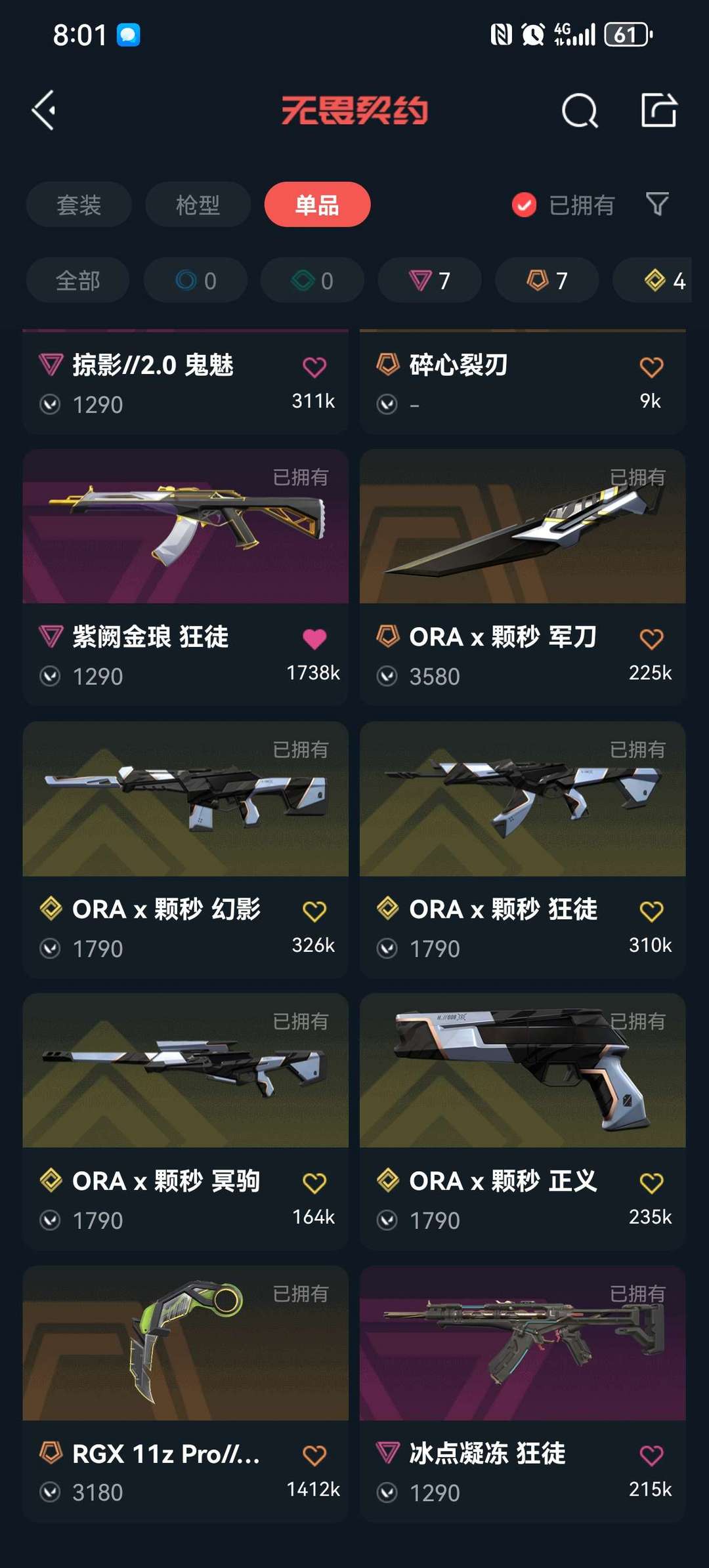The height and width of the screenshot is (1568, 709).
Task: Switch to the 枪型 tab
Action: click(x=198, y=205)
